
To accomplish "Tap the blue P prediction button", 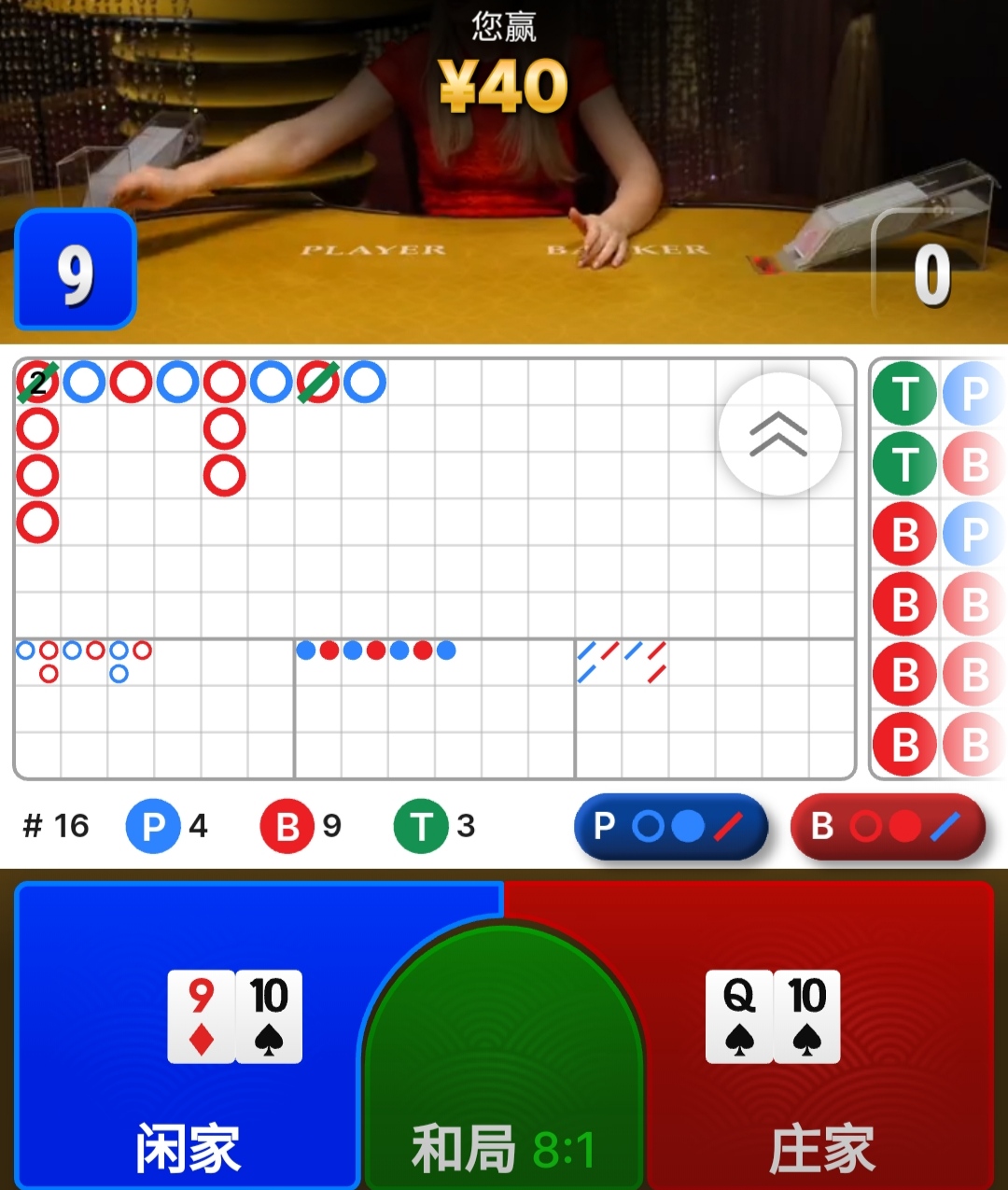I will 670,826.
